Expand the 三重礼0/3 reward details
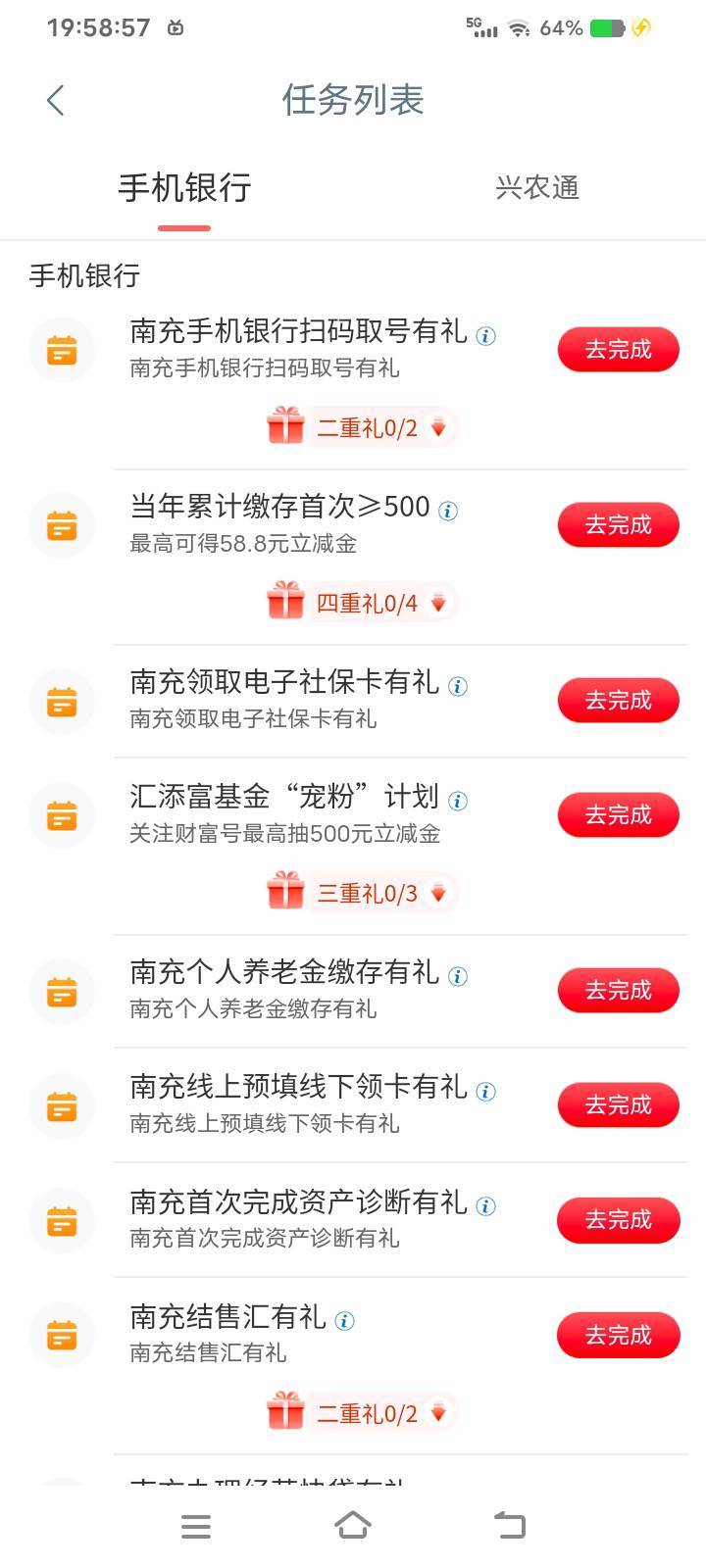This screenshot has height=1568, width=706. coord(361,893)
